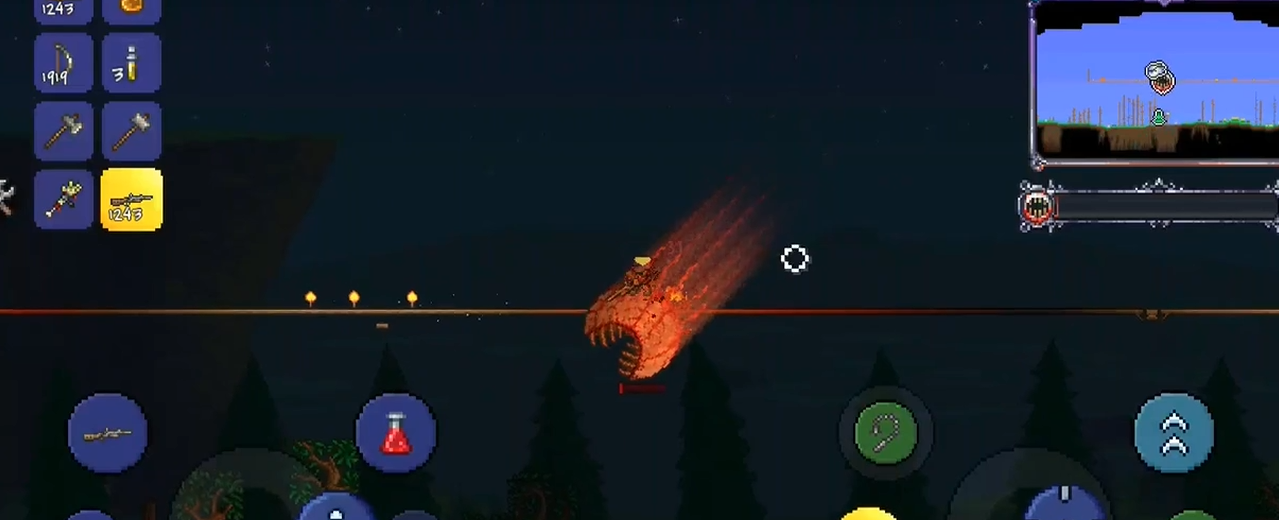Select the hammer hotbar slot

pyautogui.click(x=131, y=131)
